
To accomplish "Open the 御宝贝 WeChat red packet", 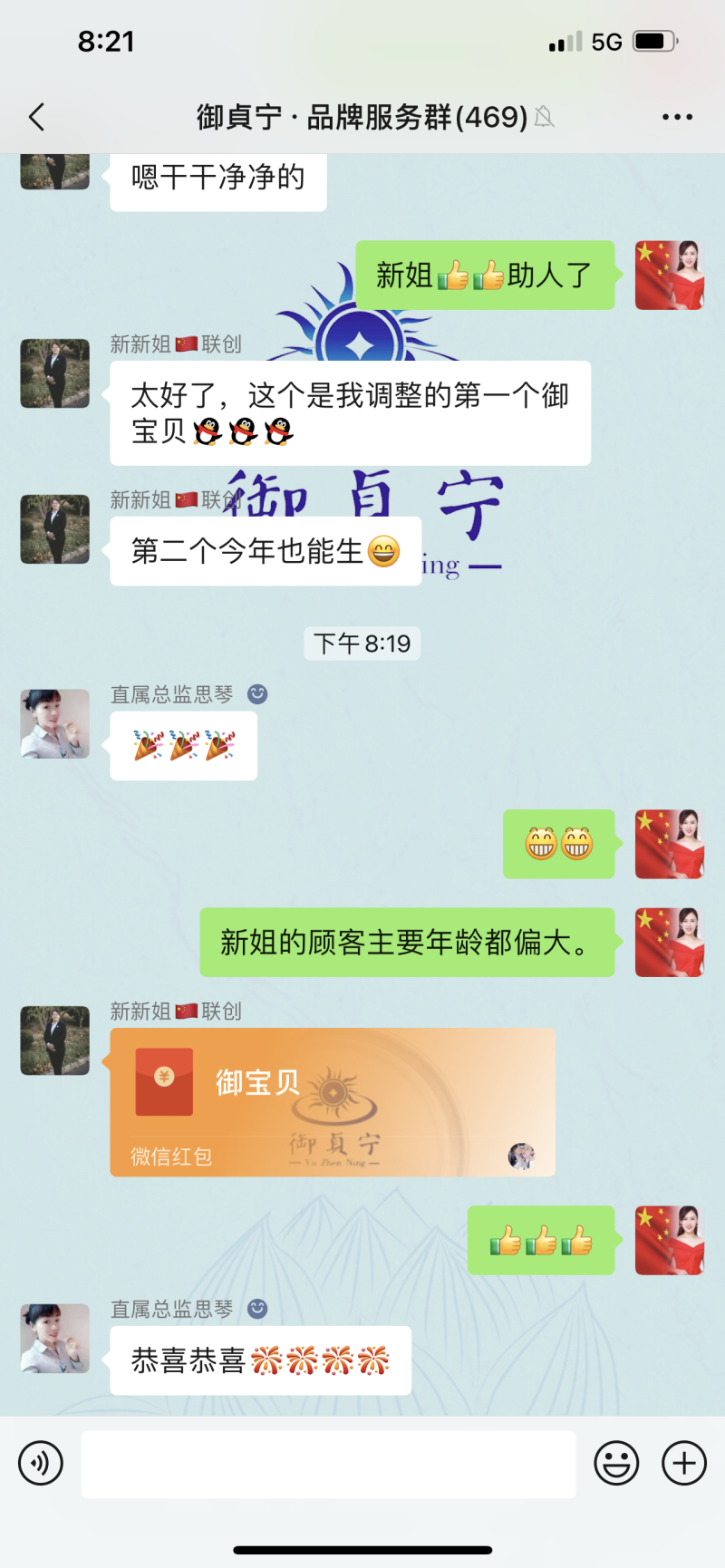I will click(x=332, y=1101).
